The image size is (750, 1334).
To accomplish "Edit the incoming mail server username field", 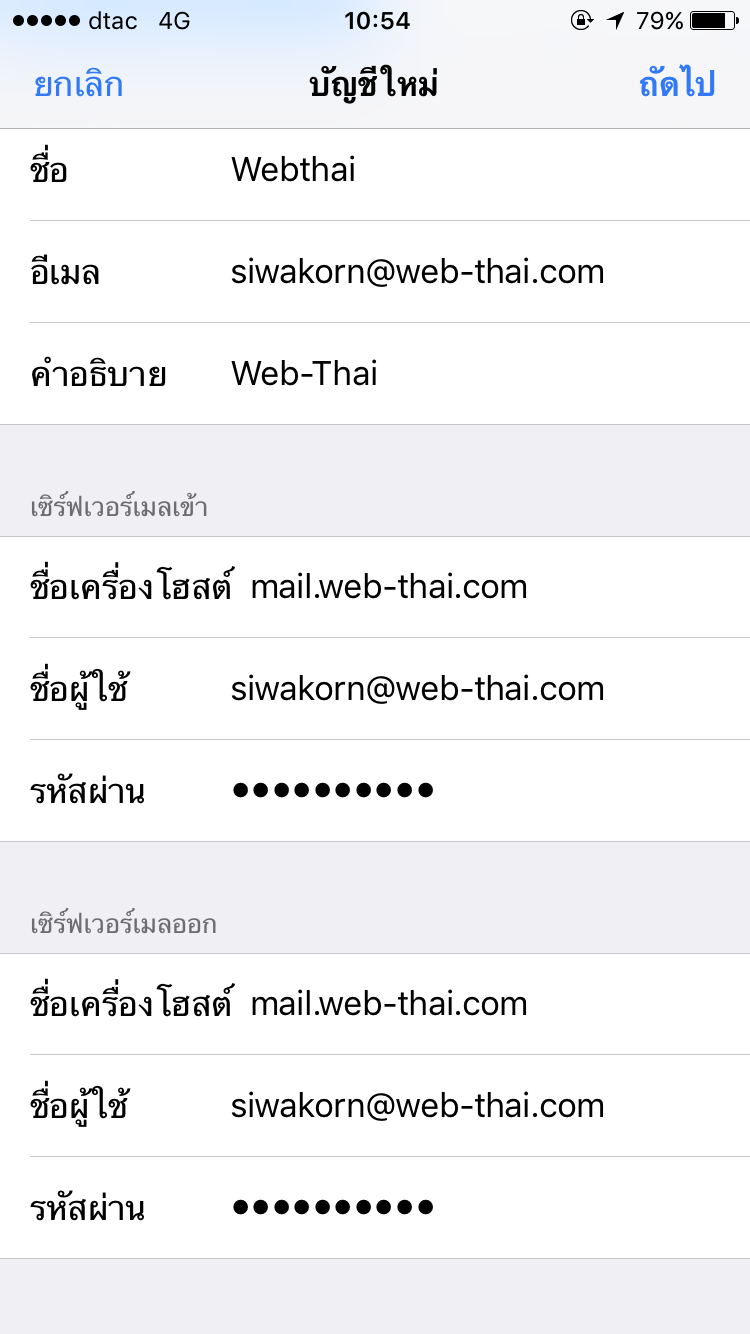I will coord(375,689).
